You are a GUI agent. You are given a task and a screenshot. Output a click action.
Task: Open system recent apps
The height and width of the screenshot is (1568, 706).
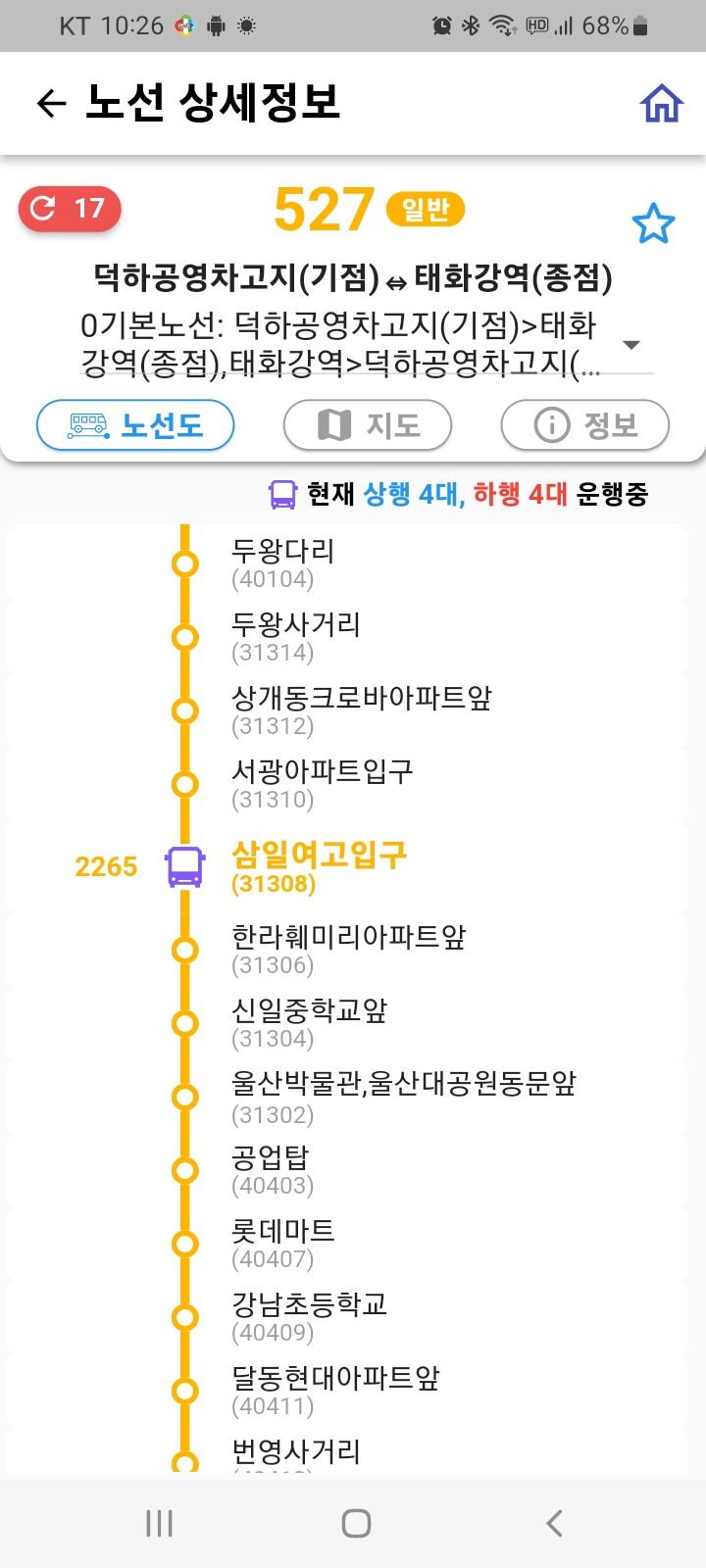[159, 1523]
